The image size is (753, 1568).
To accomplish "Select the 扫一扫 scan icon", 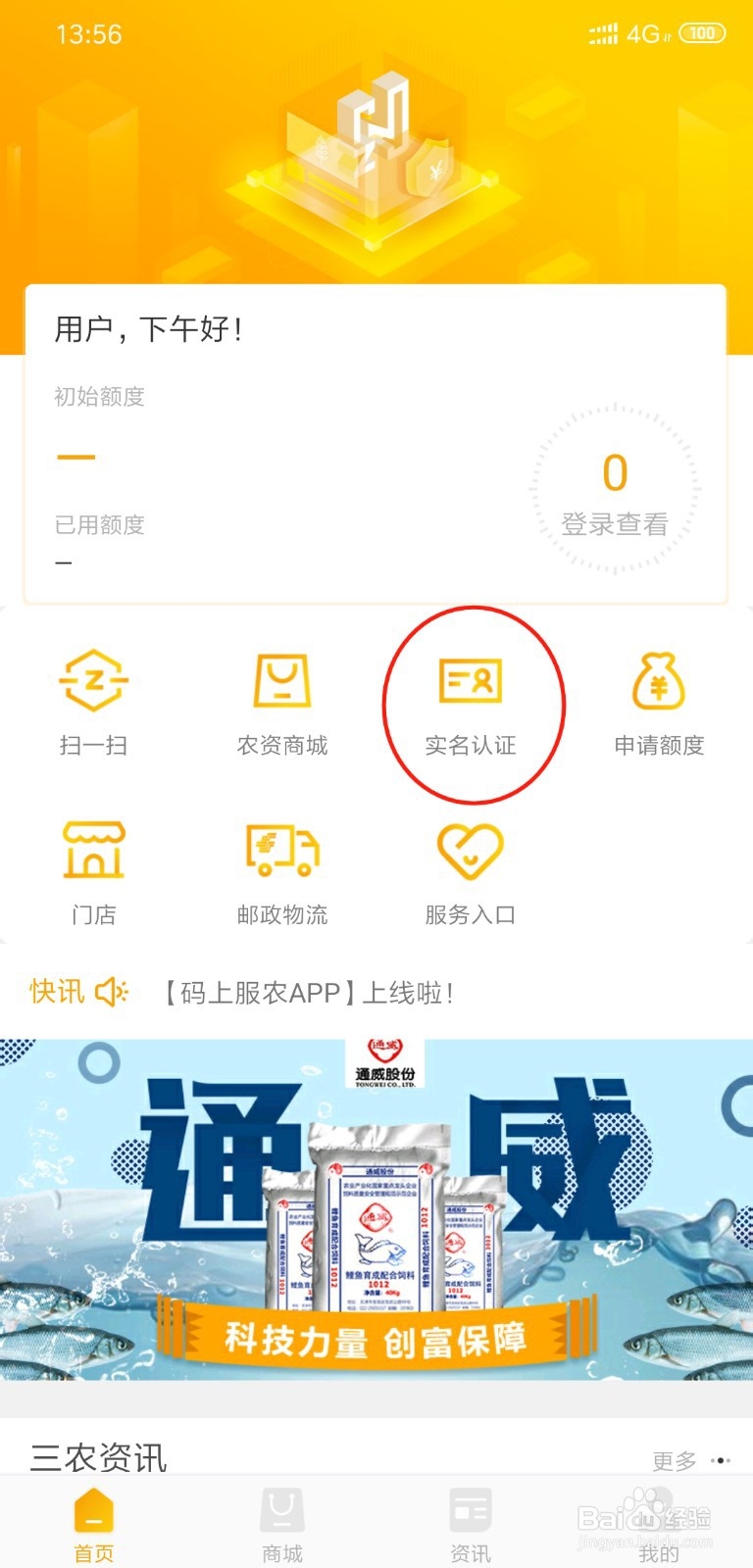I will pos(93,678).
